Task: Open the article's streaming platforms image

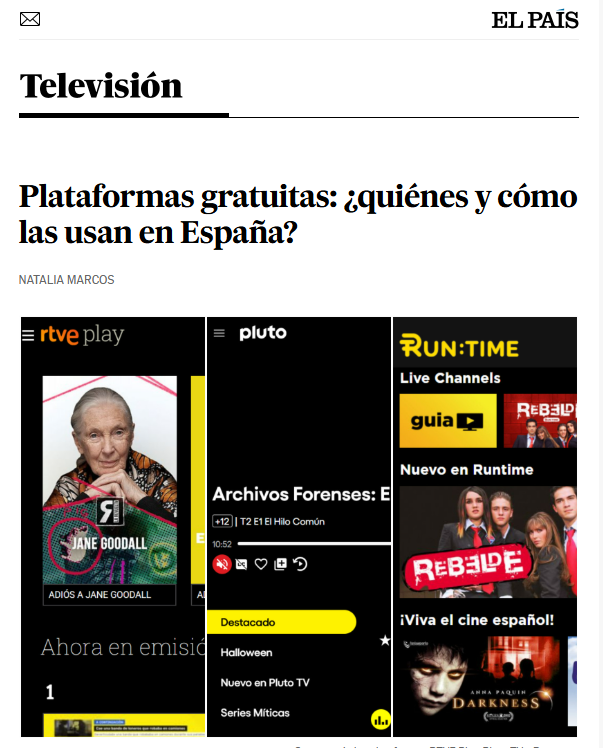Action: [299, 527]
